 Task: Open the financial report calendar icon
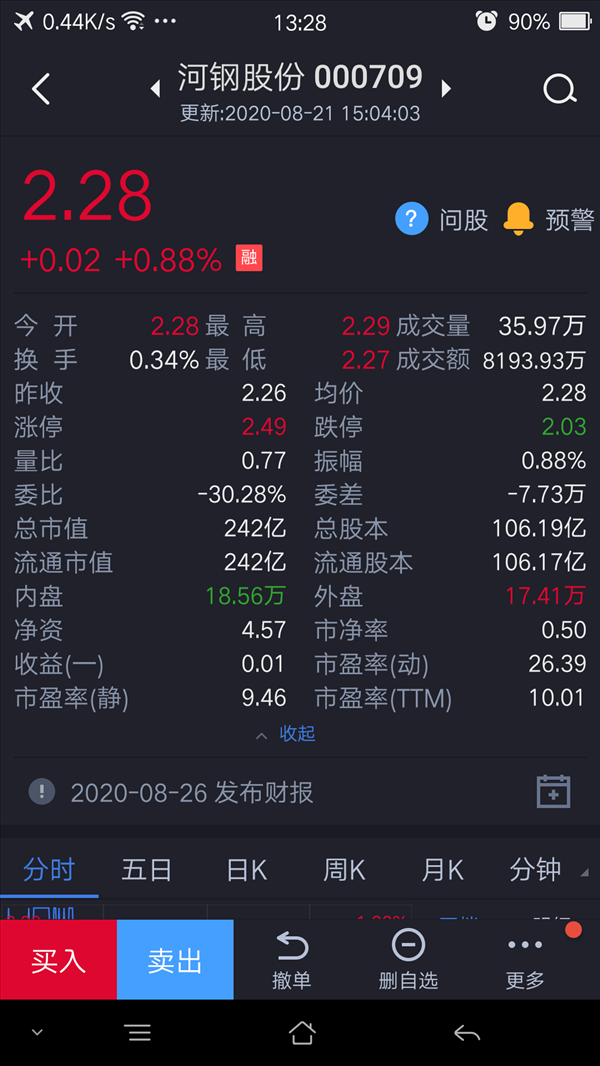click(x=554, y=791)
